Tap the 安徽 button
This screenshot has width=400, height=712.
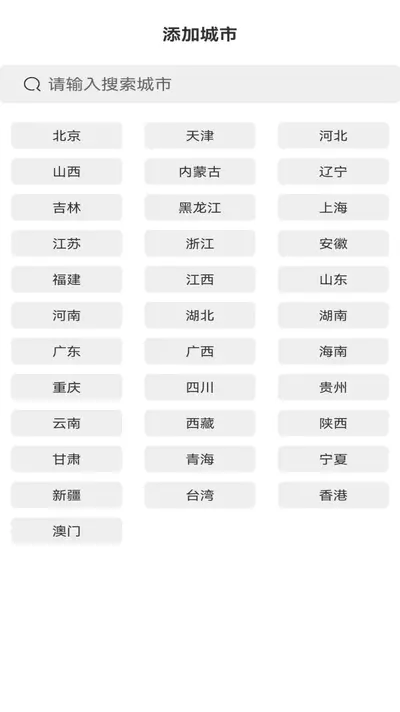[x=333, y=243]
